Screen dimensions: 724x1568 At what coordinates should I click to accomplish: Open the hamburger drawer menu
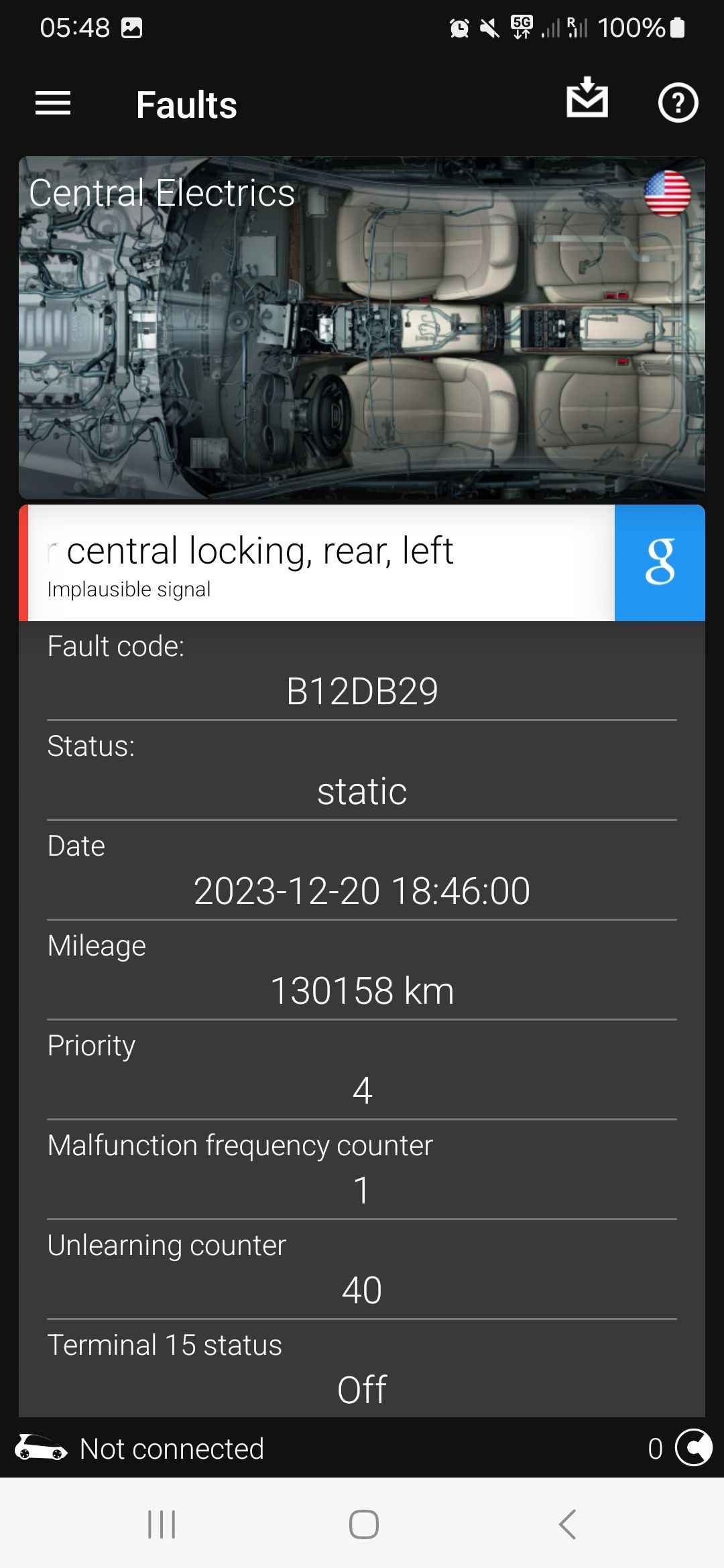coord(53,104)
